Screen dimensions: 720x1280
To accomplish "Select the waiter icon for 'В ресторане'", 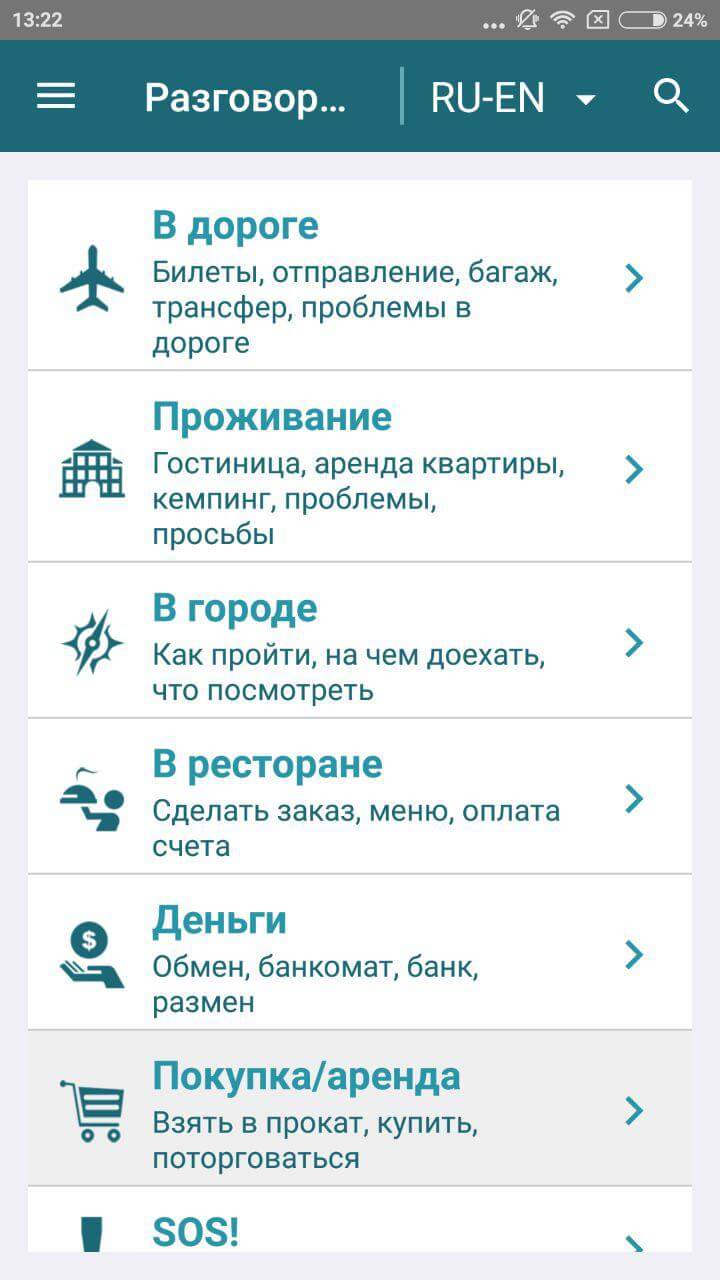I will (90, 797).
